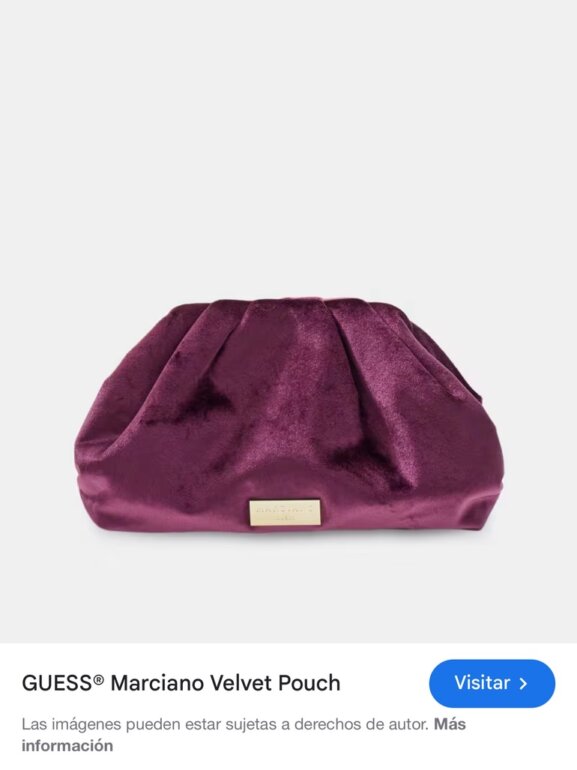This screenshot has height=770, width=577.
Task: Tap the blue Visitar button
Action: 492,683
